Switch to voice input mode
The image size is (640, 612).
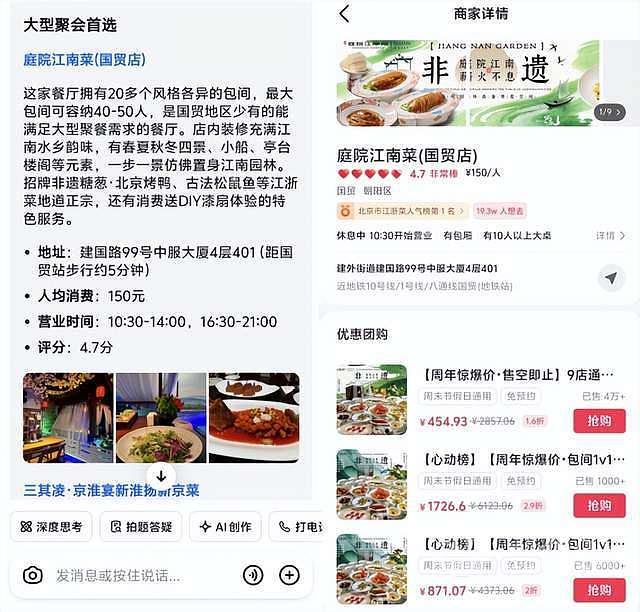click(253, 575)
